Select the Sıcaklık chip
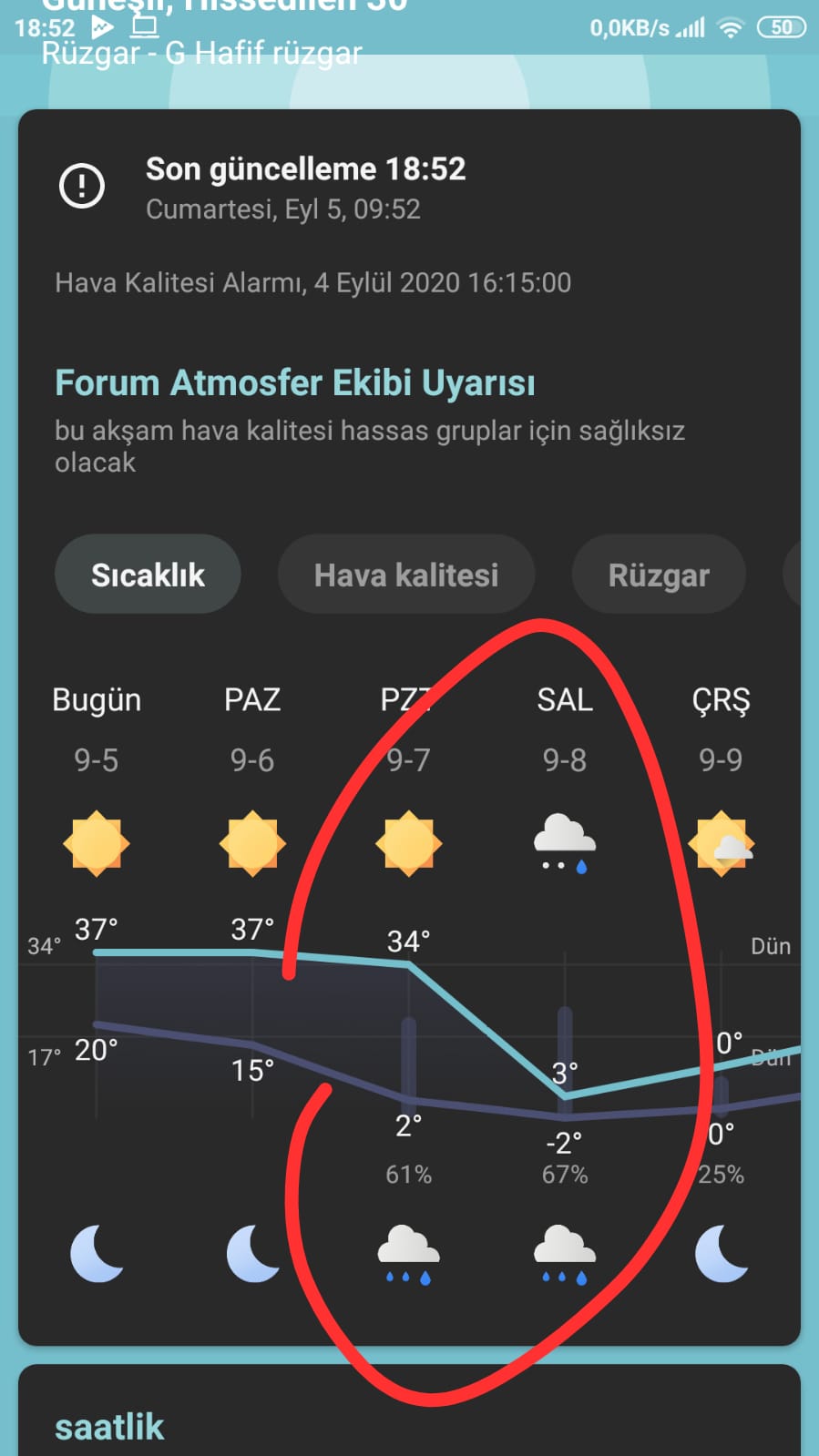The image size is (819, 1456). (148, 575)
